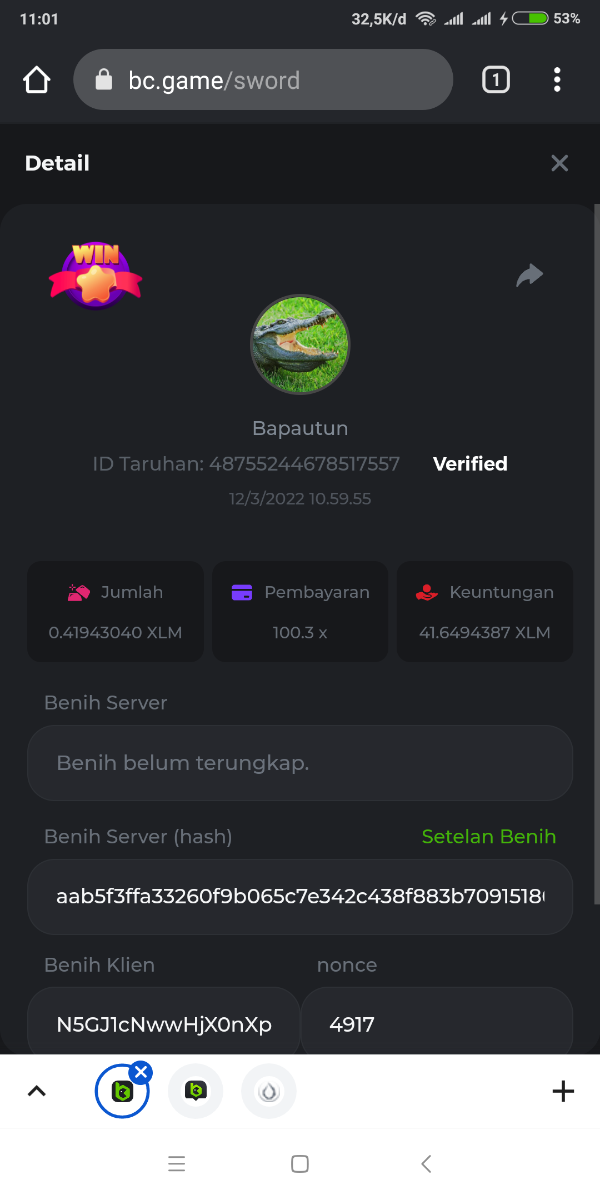This screenshot has width=600, height=1200.
Task: Close the first tab in bottom strip
Action: coord(141,1072)
